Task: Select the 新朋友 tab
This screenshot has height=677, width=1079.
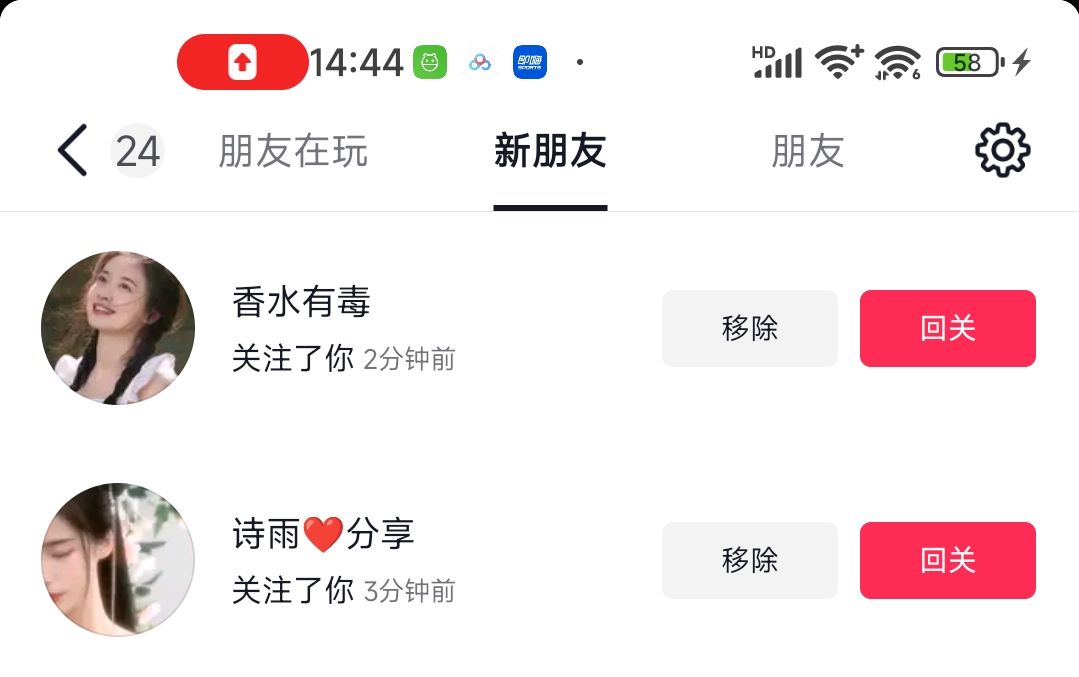Action: coord(550,152)
